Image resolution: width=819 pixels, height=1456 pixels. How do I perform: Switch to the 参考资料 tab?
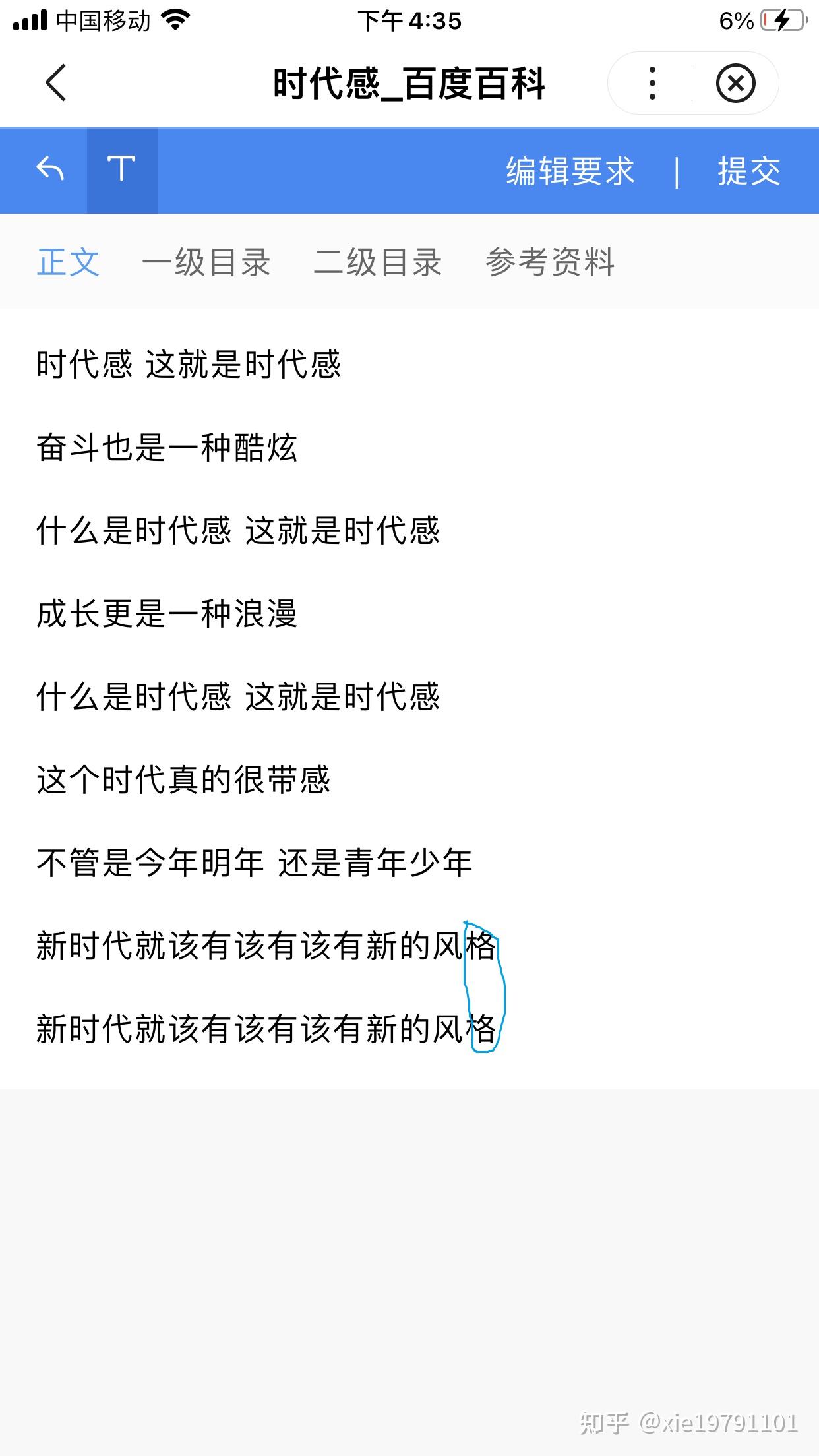coord(550,262)
